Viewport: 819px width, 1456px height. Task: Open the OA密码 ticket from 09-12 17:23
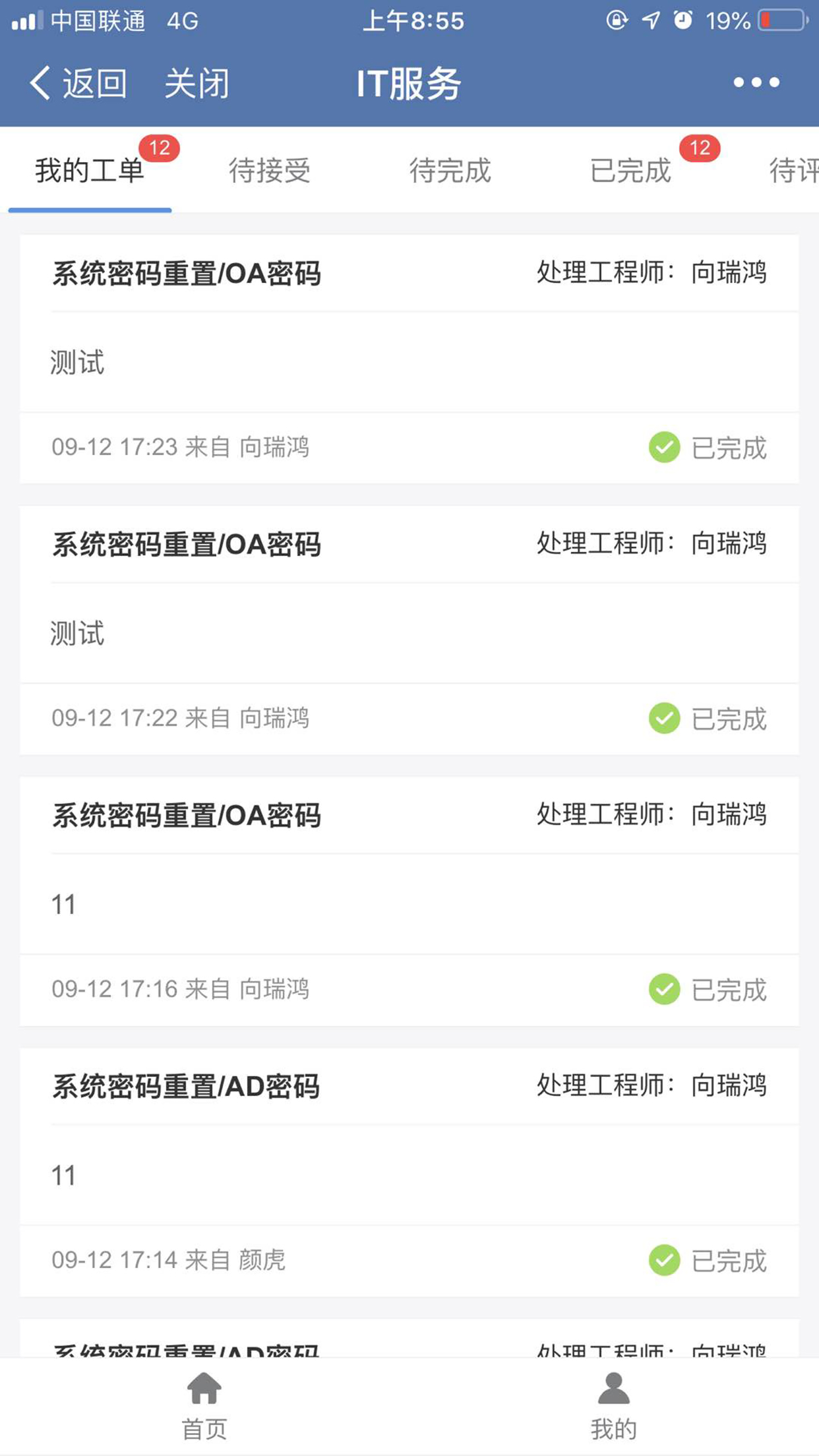pyautogui.click(x=409, y=359)
